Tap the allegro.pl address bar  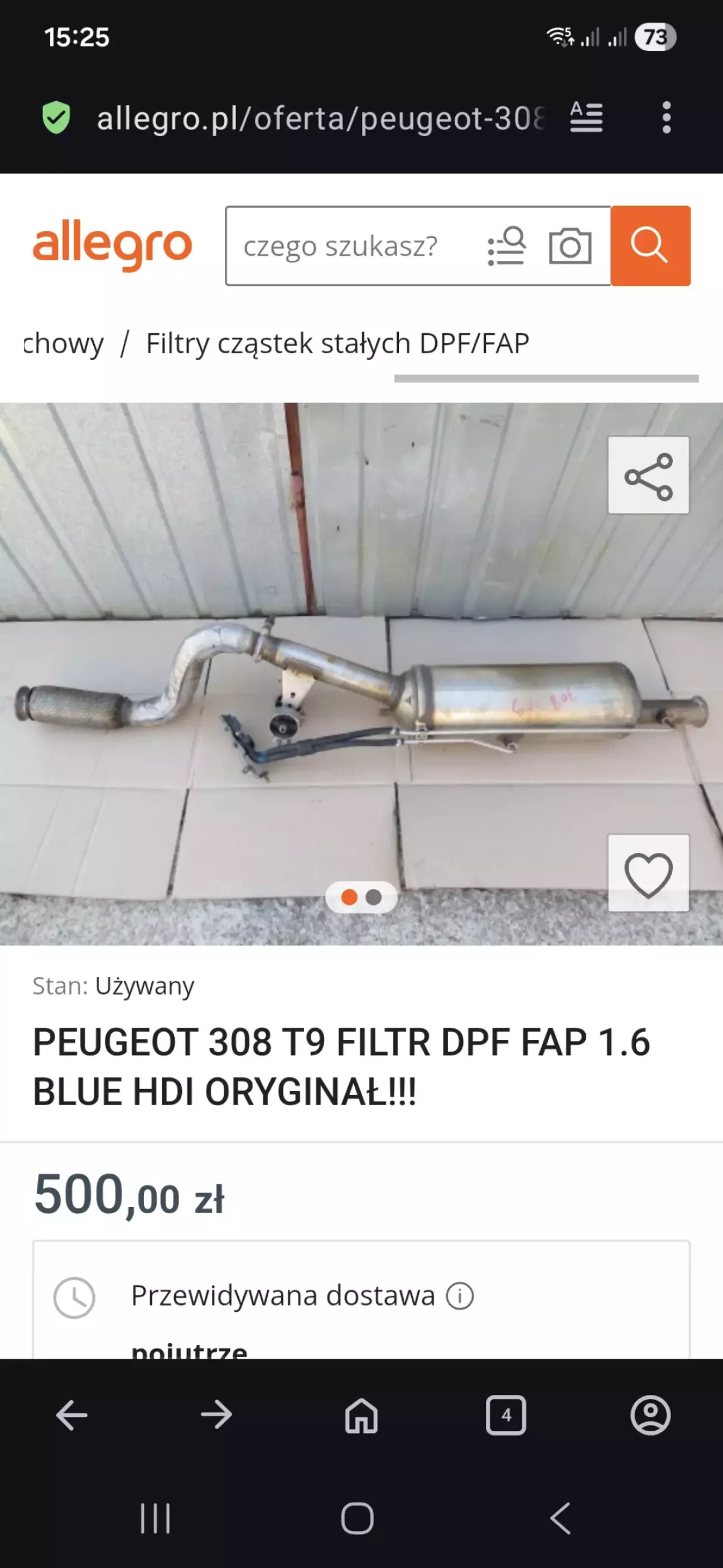click(x=320, y=117)
